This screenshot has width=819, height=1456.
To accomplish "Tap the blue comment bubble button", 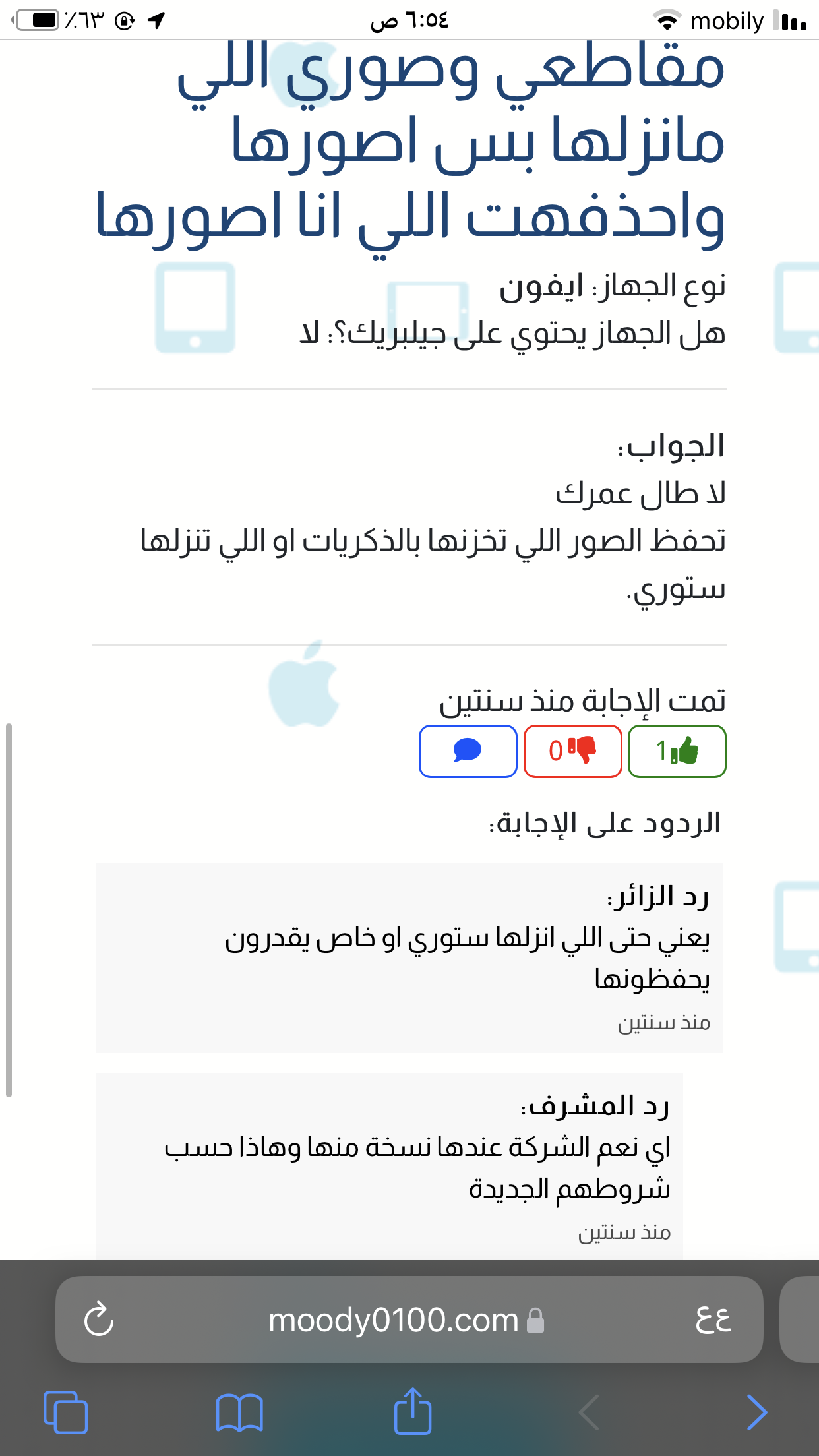I will point(468,751).
